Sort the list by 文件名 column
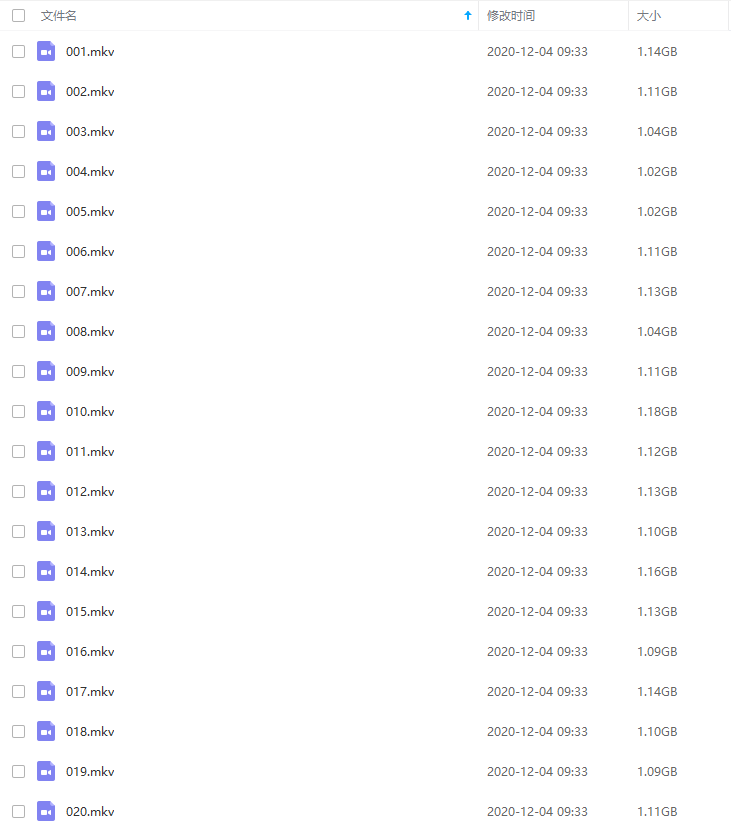Image resolution: width=731 pixels, height=834 pixels. click(59, 16)
